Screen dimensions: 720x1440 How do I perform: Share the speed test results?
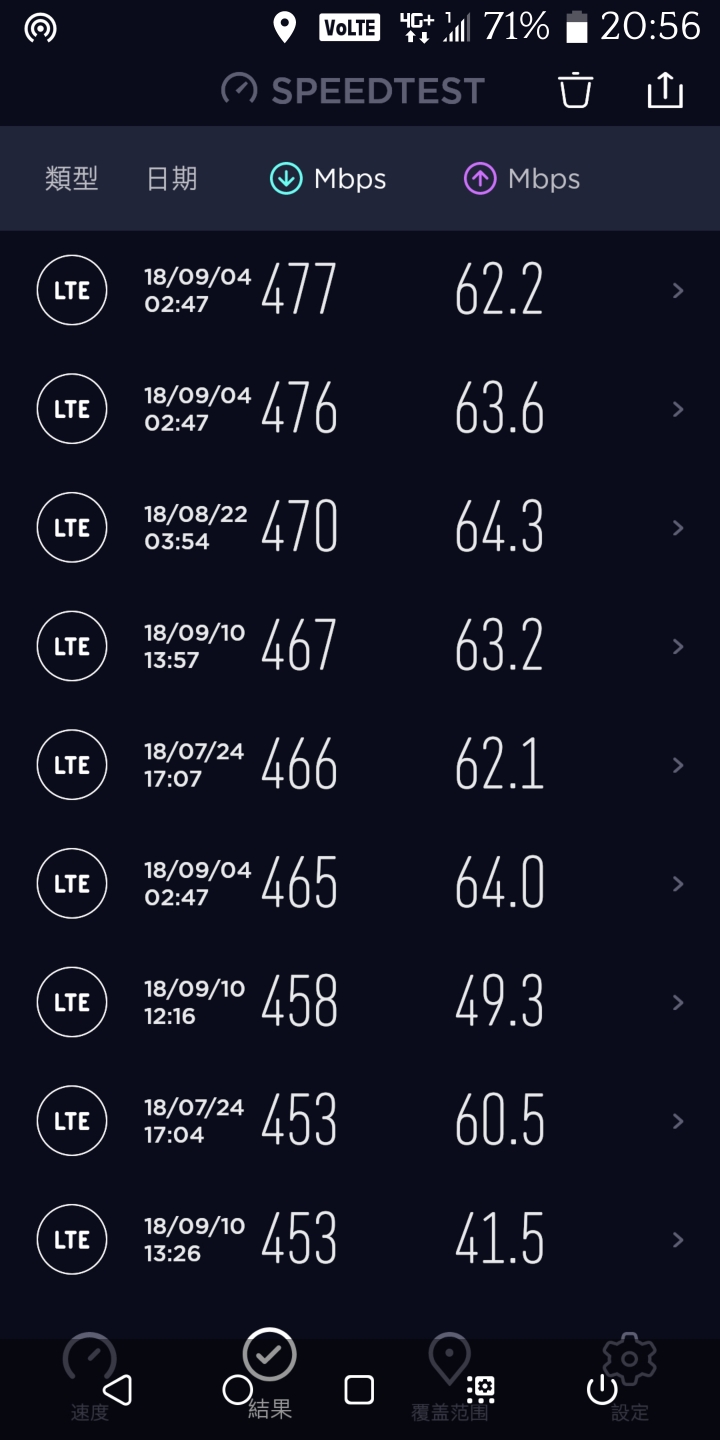(665, 90)
